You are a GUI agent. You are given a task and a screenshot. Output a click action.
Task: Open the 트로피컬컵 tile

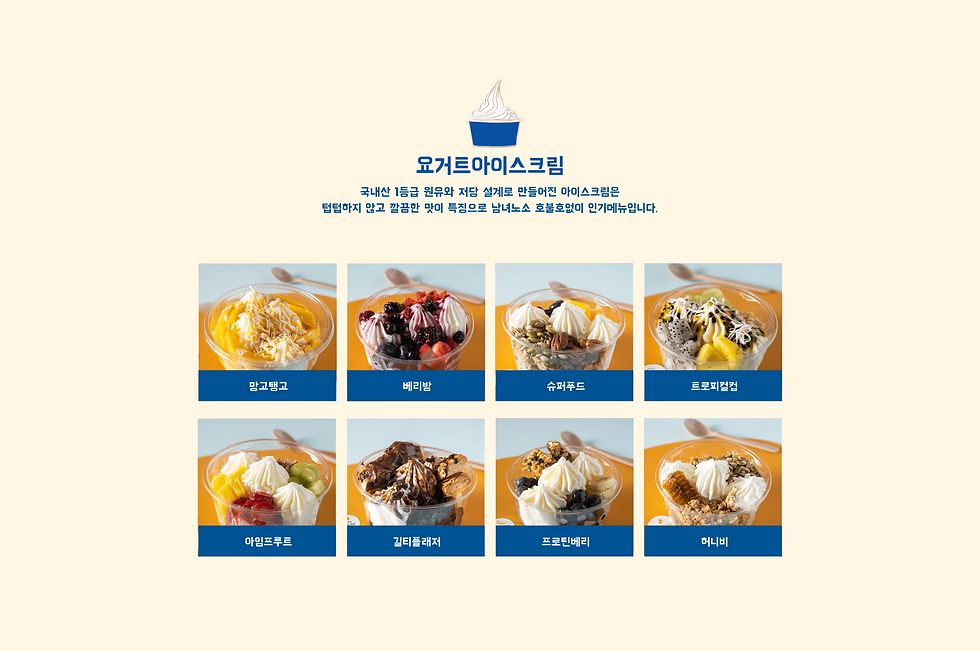click(713, 332)
